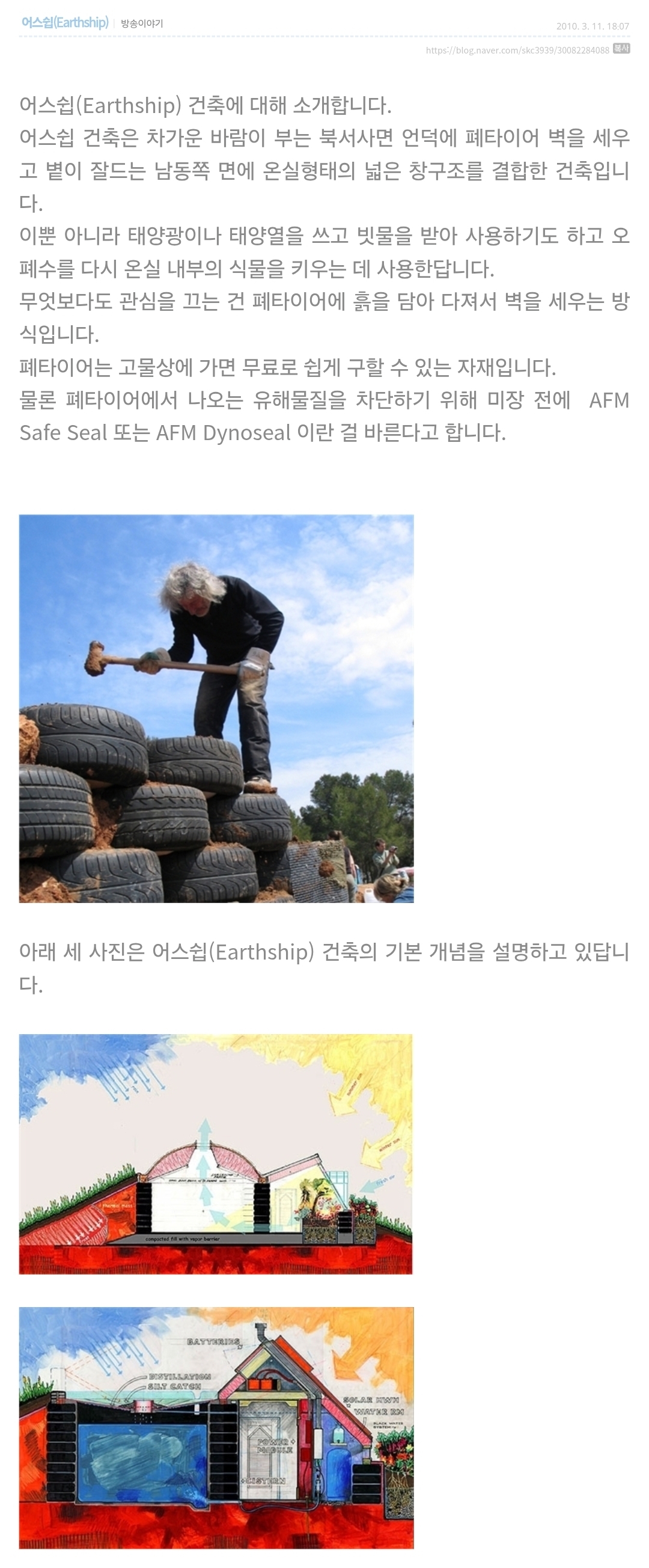View the first Earthship airflow diagram image
This screenshot has width=649, height=1568.
pos(215,1154)
